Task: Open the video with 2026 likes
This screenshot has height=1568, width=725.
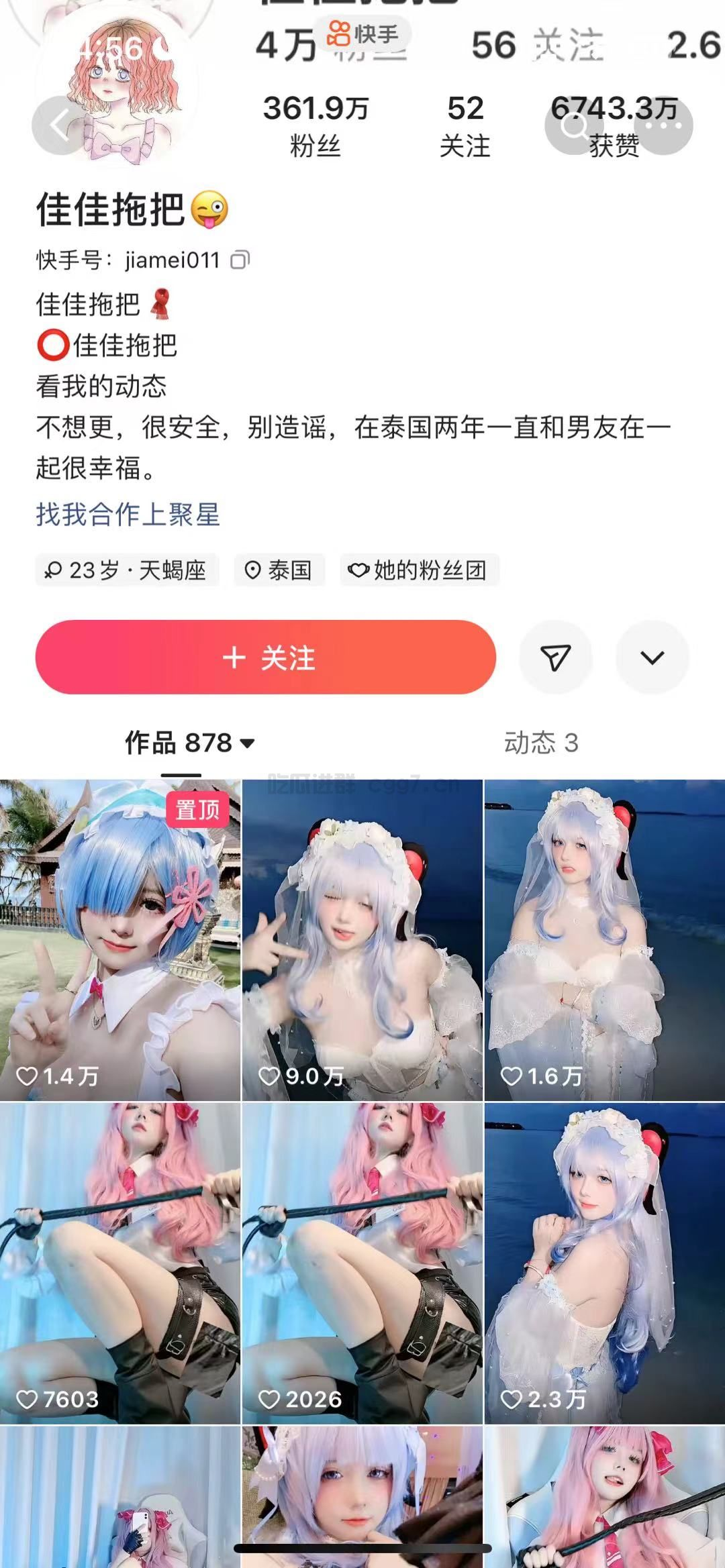Action: tap(362, 1263)
